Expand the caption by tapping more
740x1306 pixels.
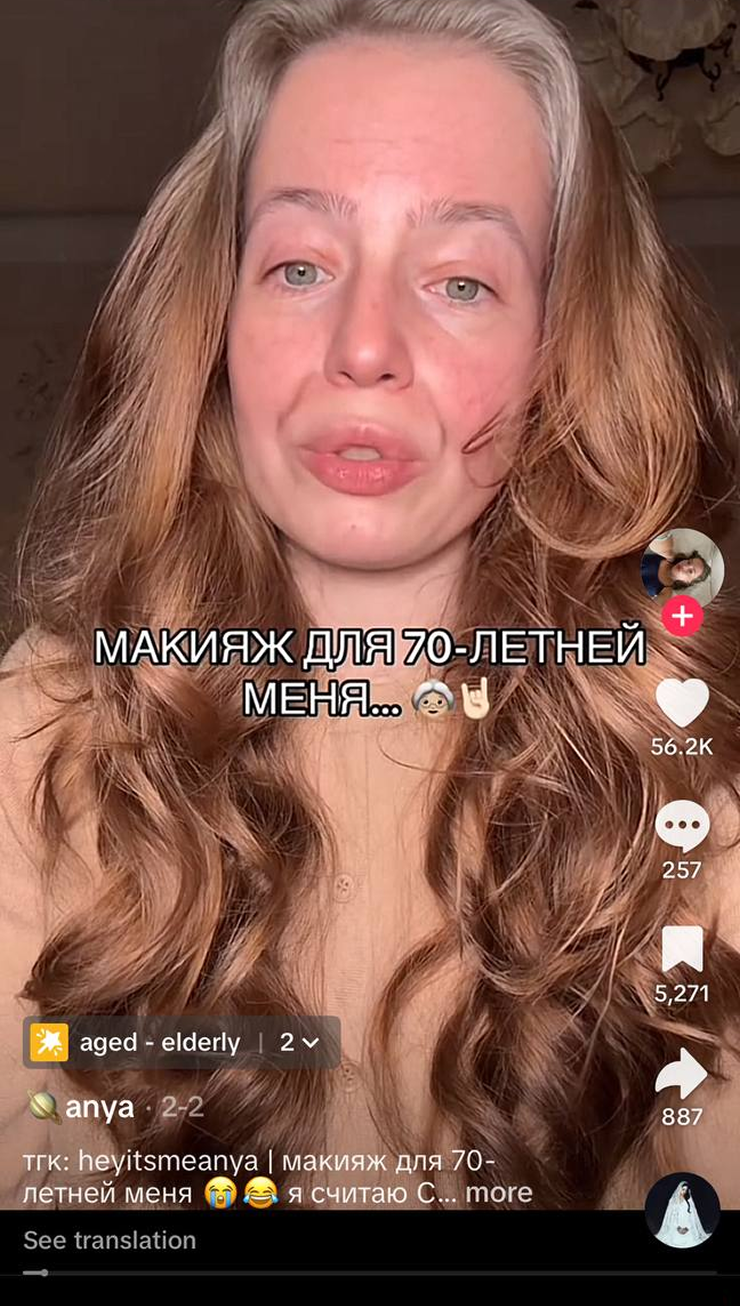(x=499, y=1192)
